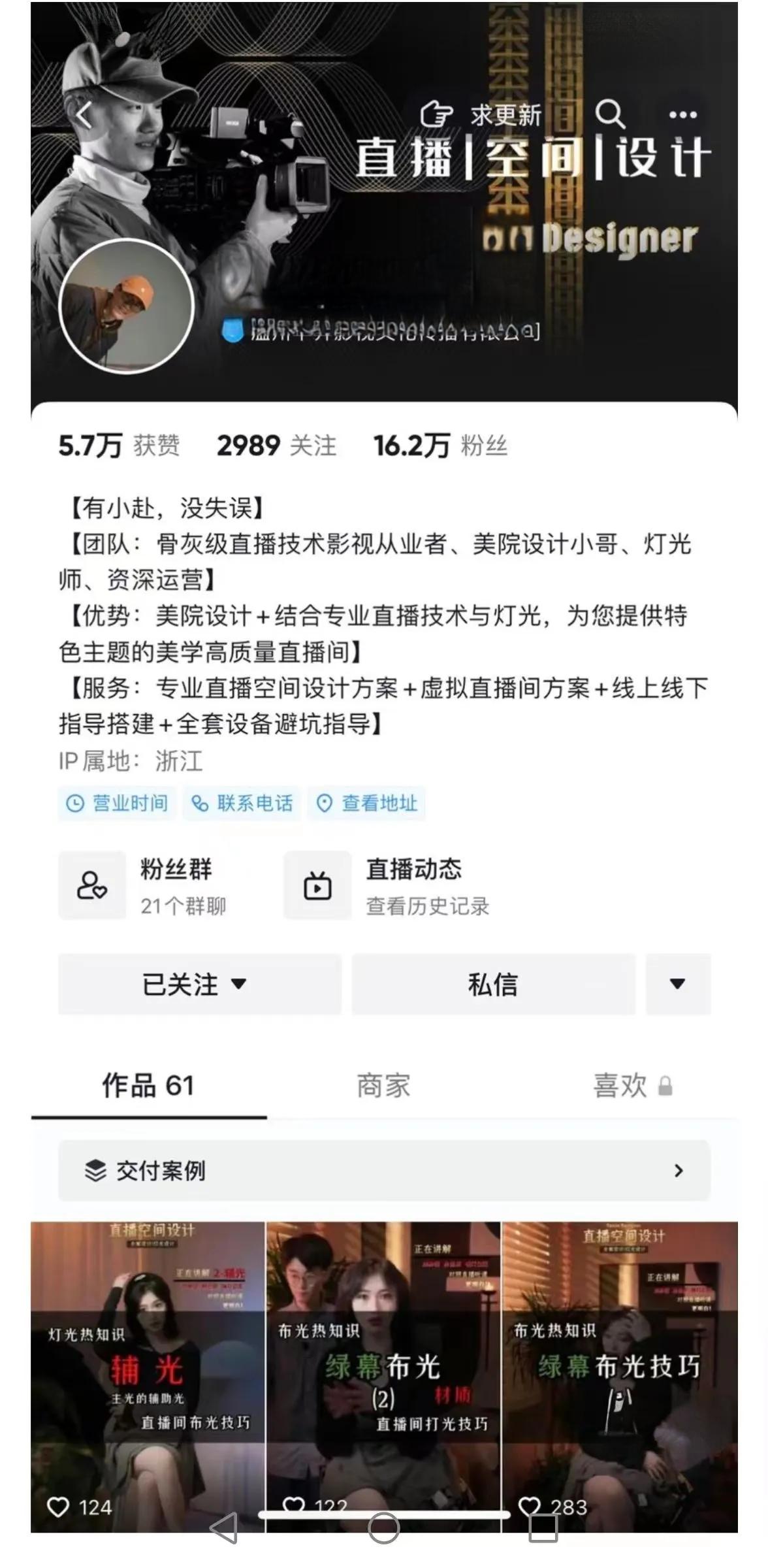Open the three-dot overflow menu
Image resolution: width=768 pixels, height=1568 pixels.
pos(682,116)
